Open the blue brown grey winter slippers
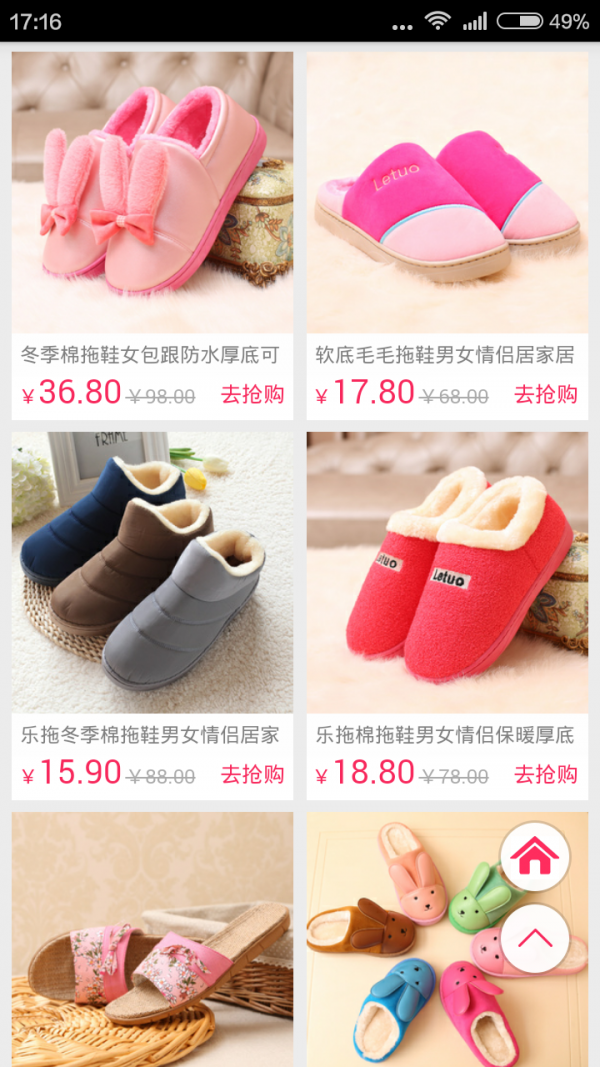 [152, 572]
